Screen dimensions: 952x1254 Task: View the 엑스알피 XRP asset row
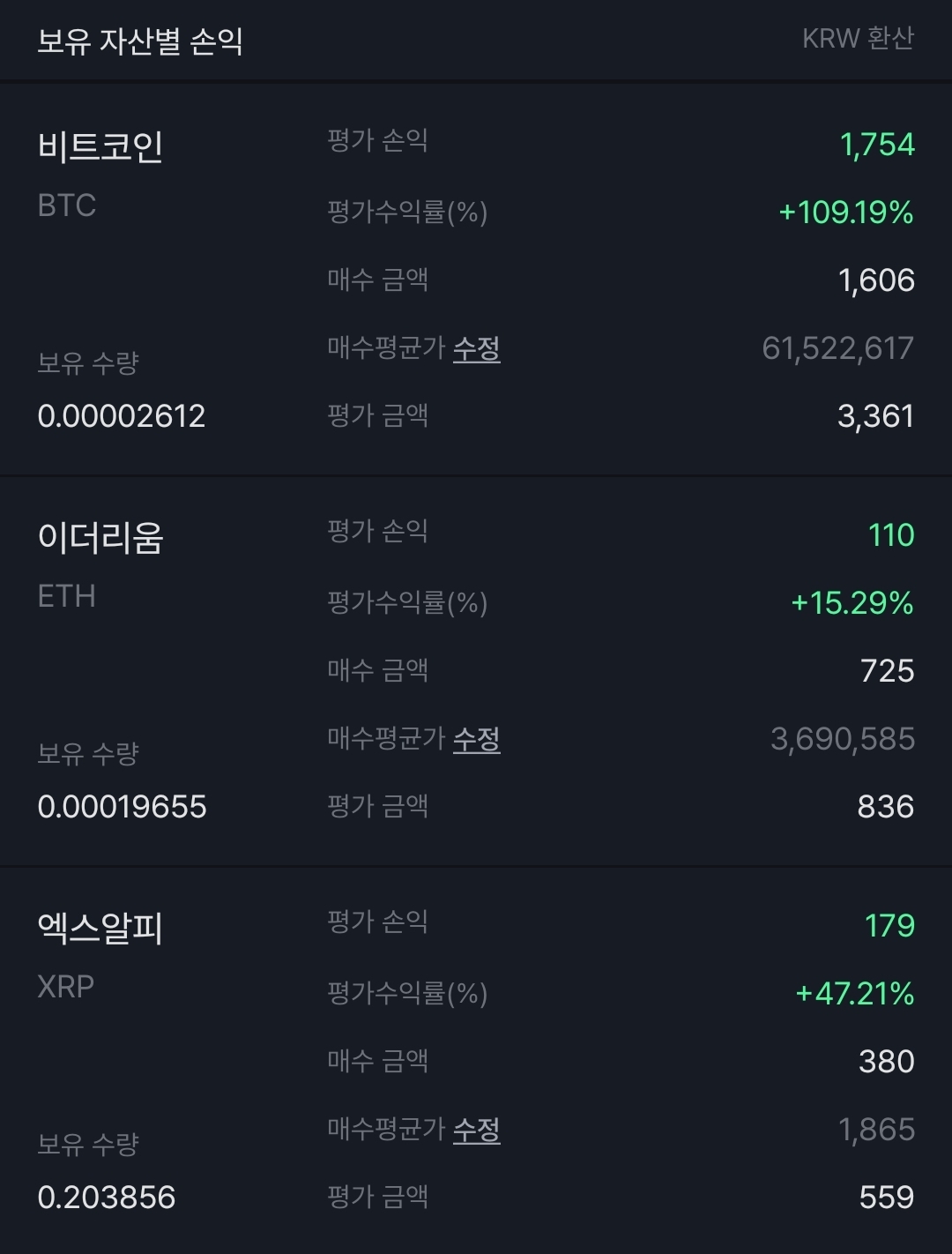tap(100, 929)
